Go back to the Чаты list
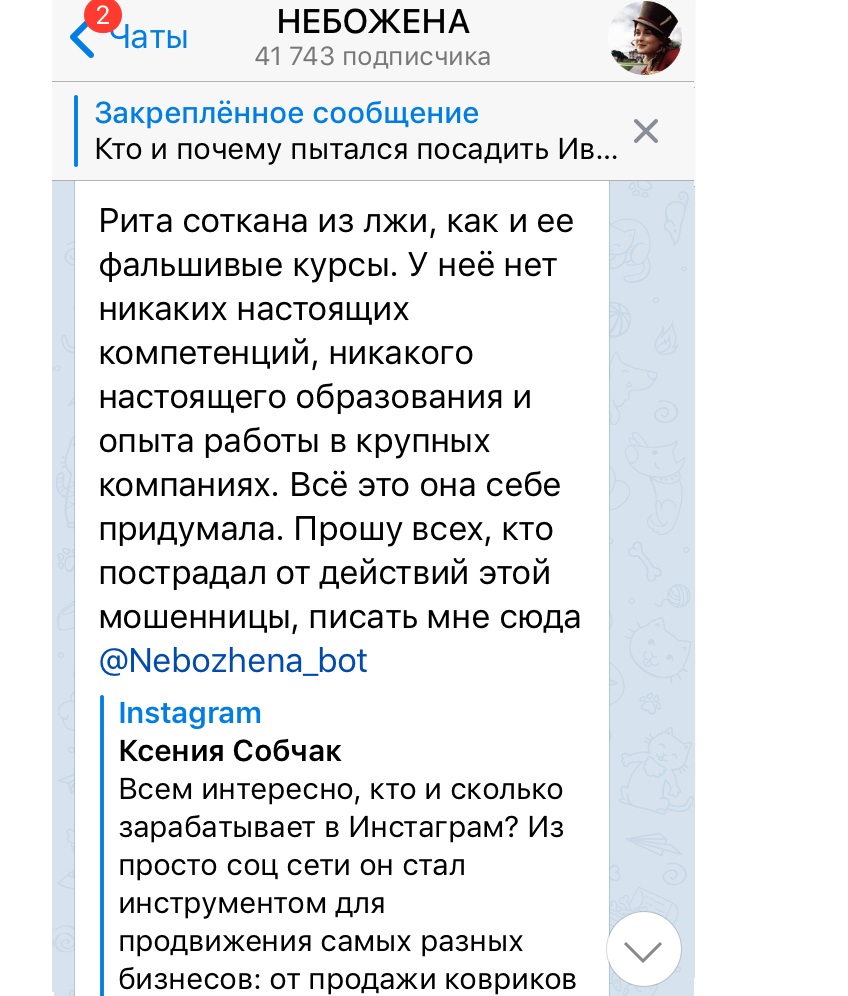 coord(128,38)
